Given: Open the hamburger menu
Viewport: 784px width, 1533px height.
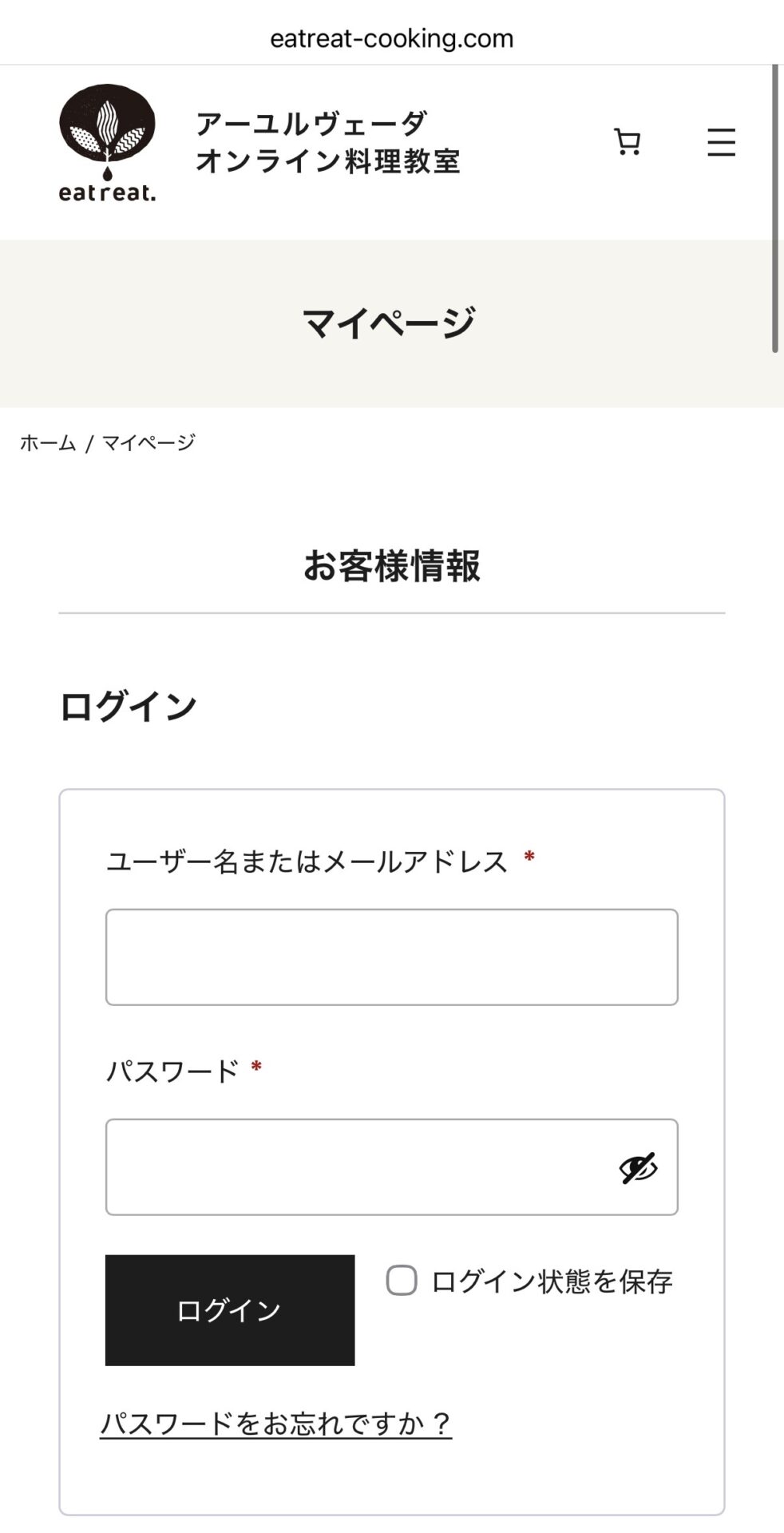Looking at the screenshot, I should 721,142.
